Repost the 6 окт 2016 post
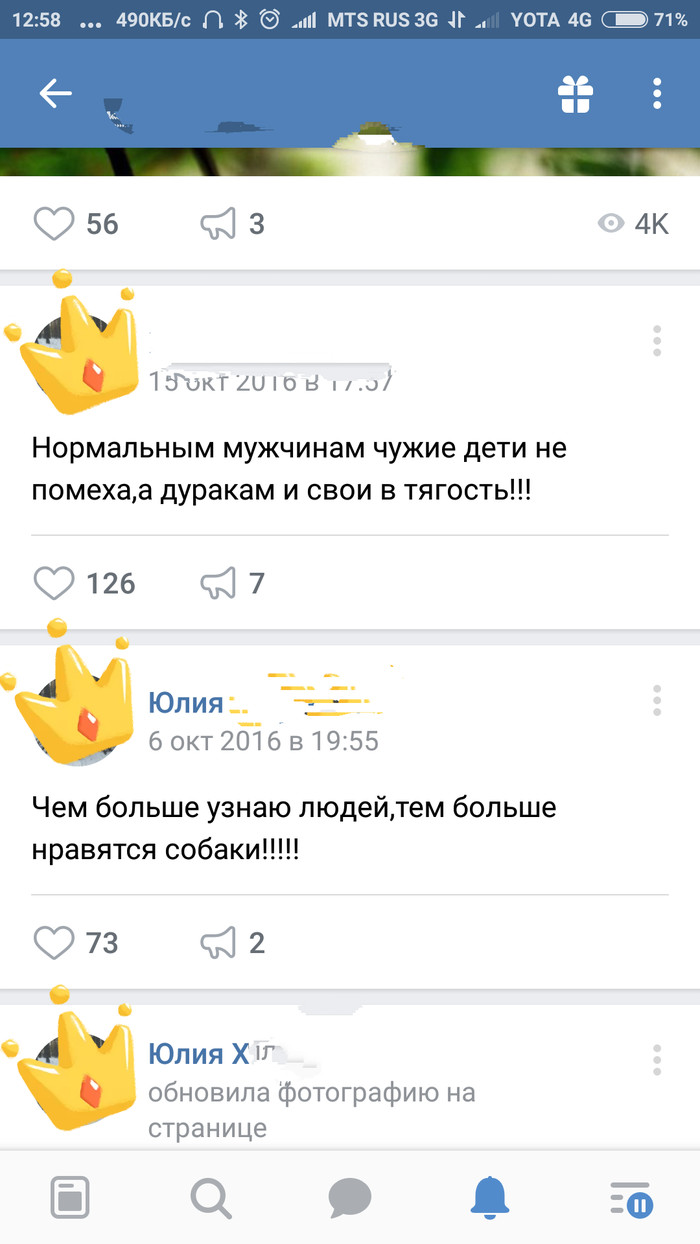 pyautogui.click(x=219, y=942)
